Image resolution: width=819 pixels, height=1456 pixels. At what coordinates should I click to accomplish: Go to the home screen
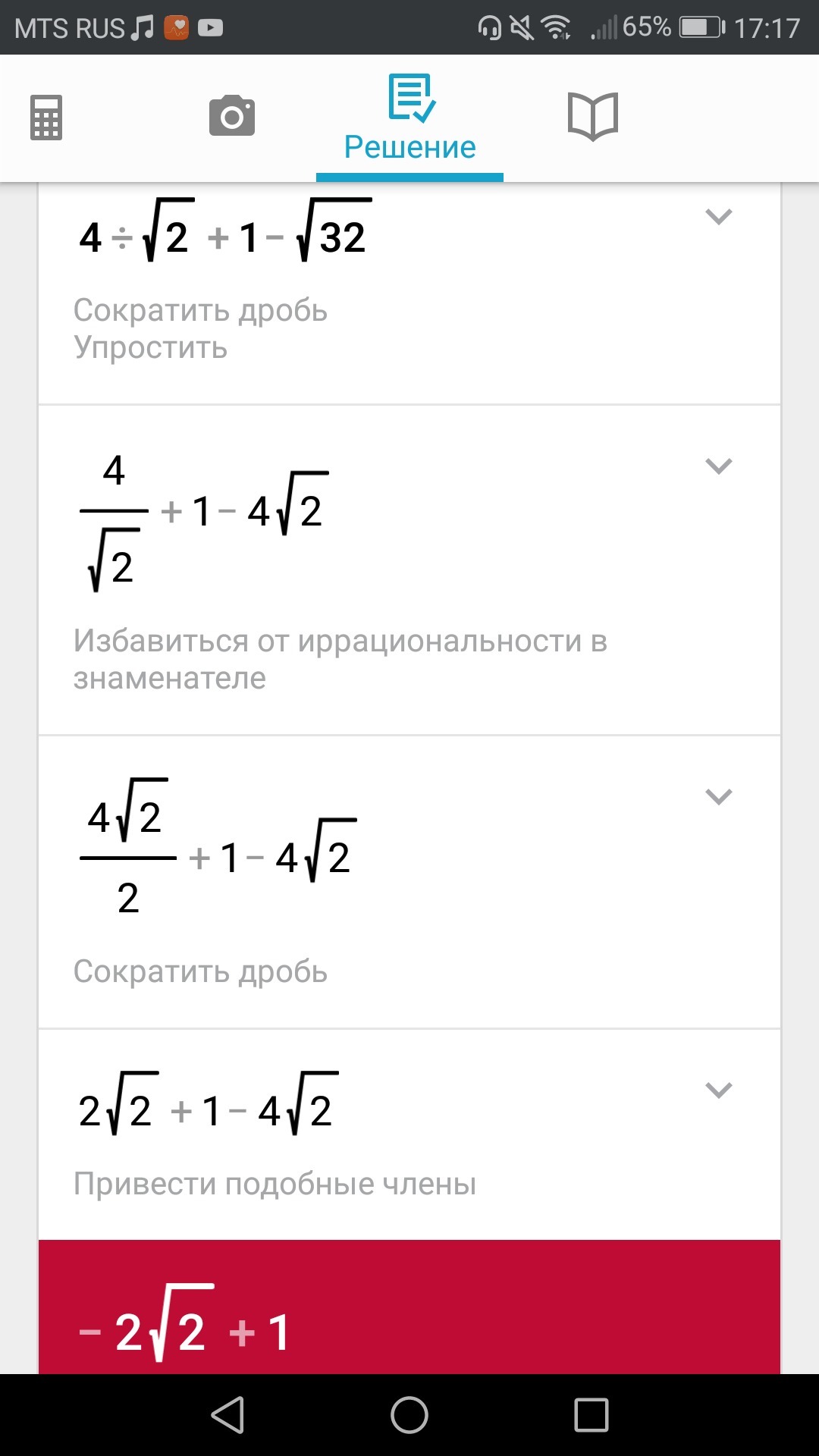[409, 1415]
